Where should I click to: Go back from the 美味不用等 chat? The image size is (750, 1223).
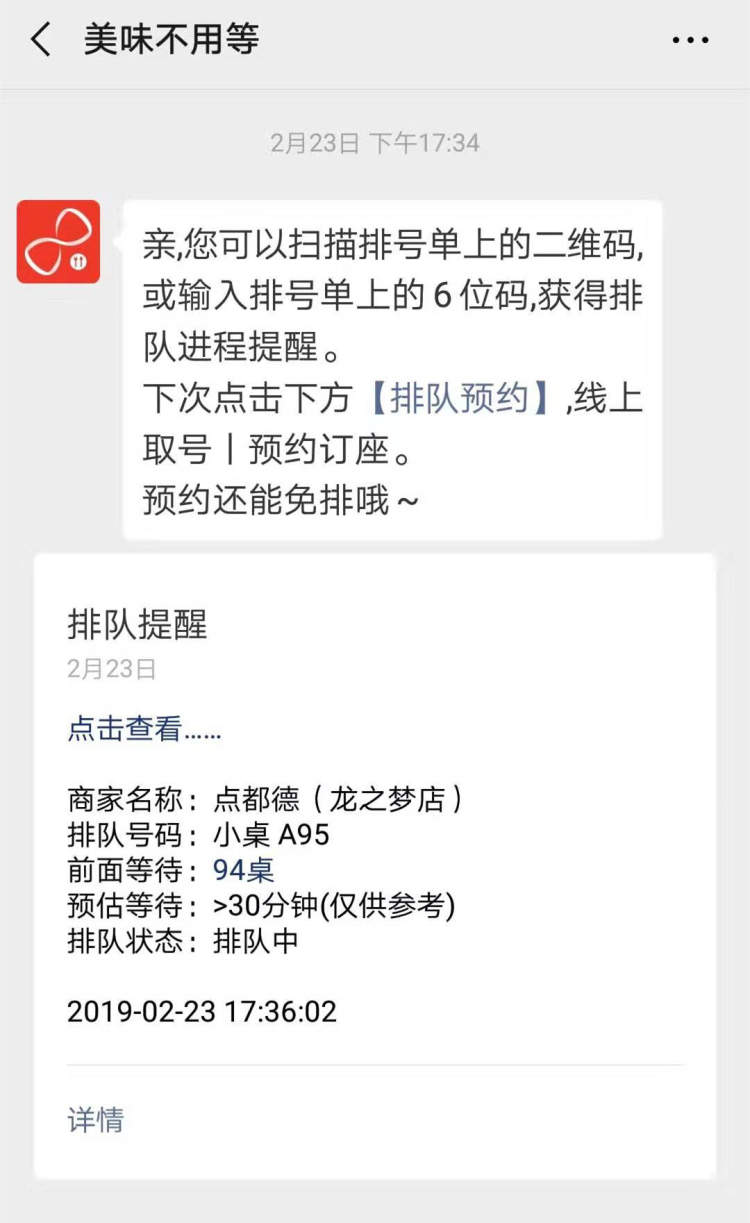tap(41, 41)
